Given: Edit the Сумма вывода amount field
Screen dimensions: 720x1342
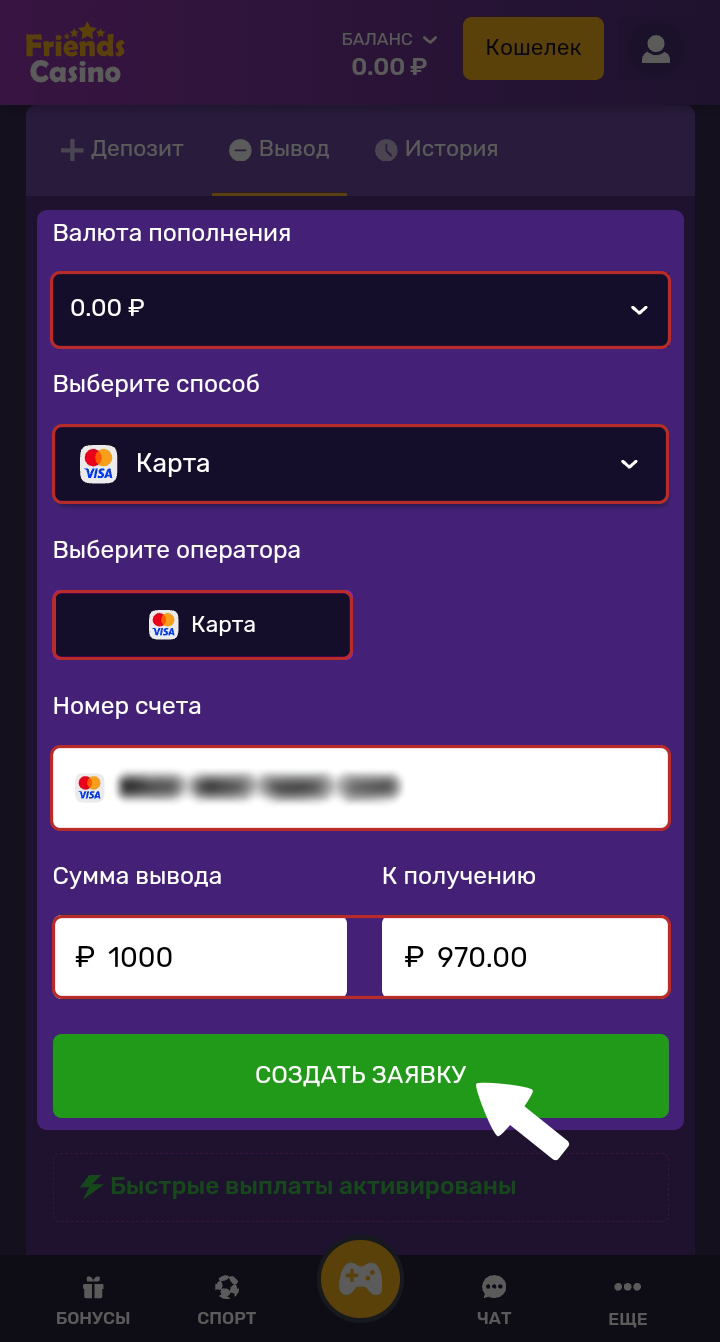Looking at the screenshot, I should 200,957.
